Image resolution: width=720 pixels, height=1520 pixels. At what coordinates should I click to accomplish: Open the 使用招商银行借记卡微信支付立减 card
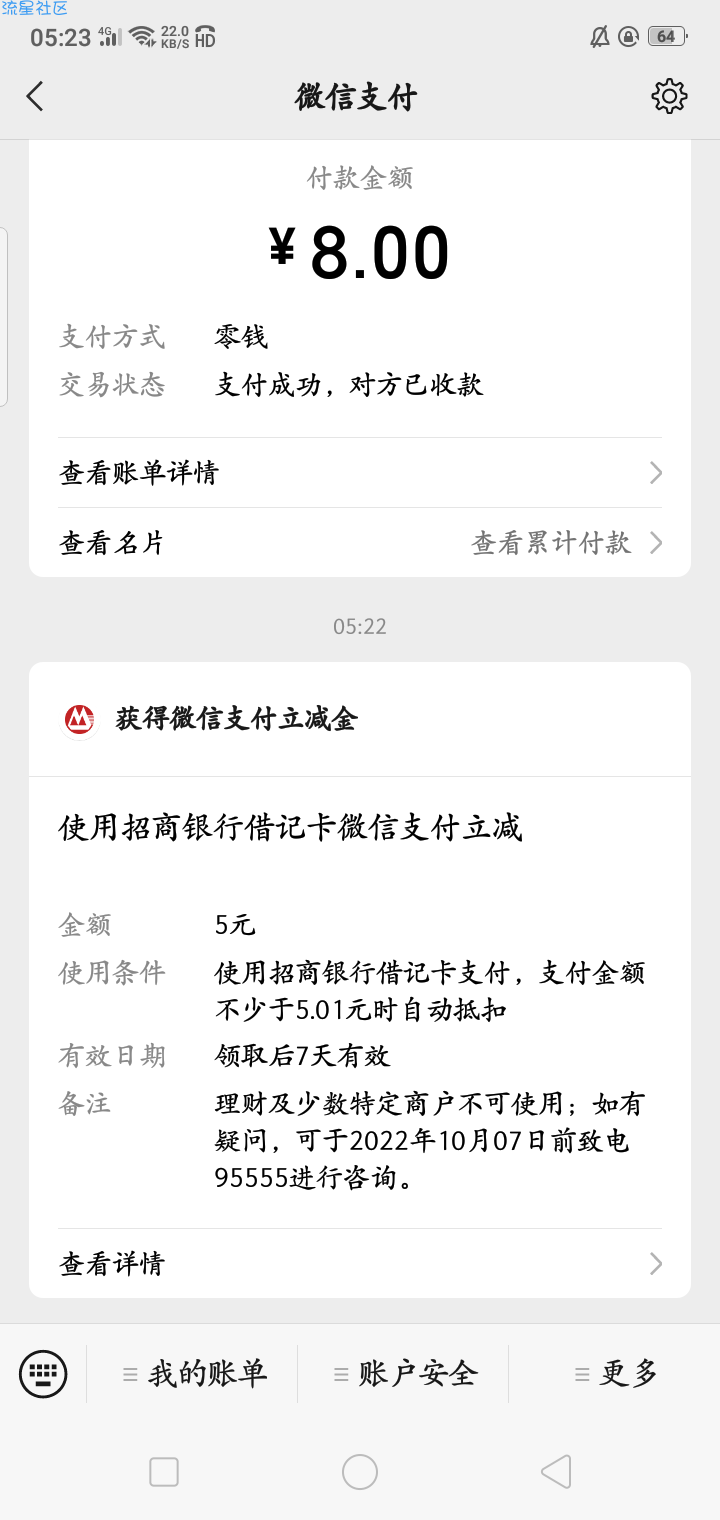click(360, 980)
